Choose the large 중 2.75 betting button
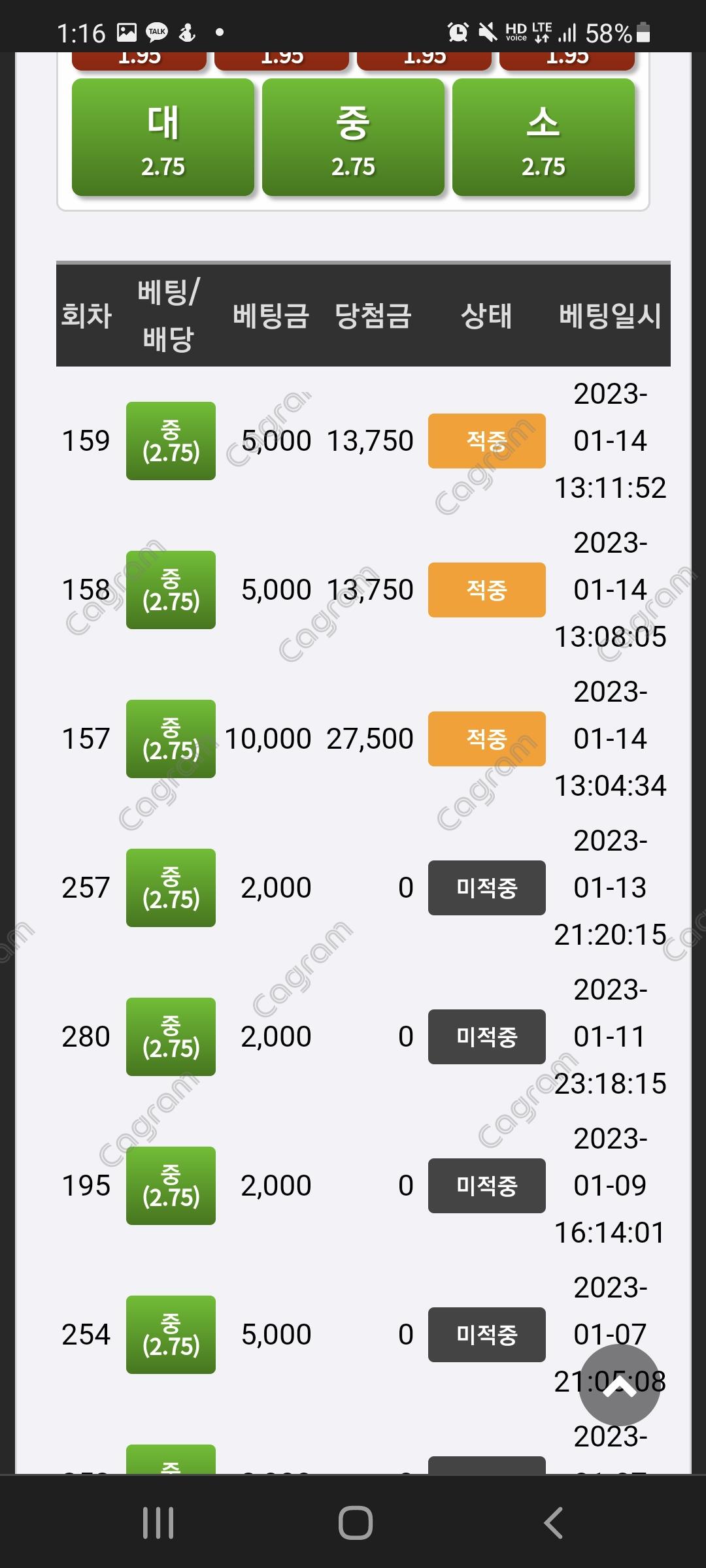The image size is (706, 1568). coord(353,138)
